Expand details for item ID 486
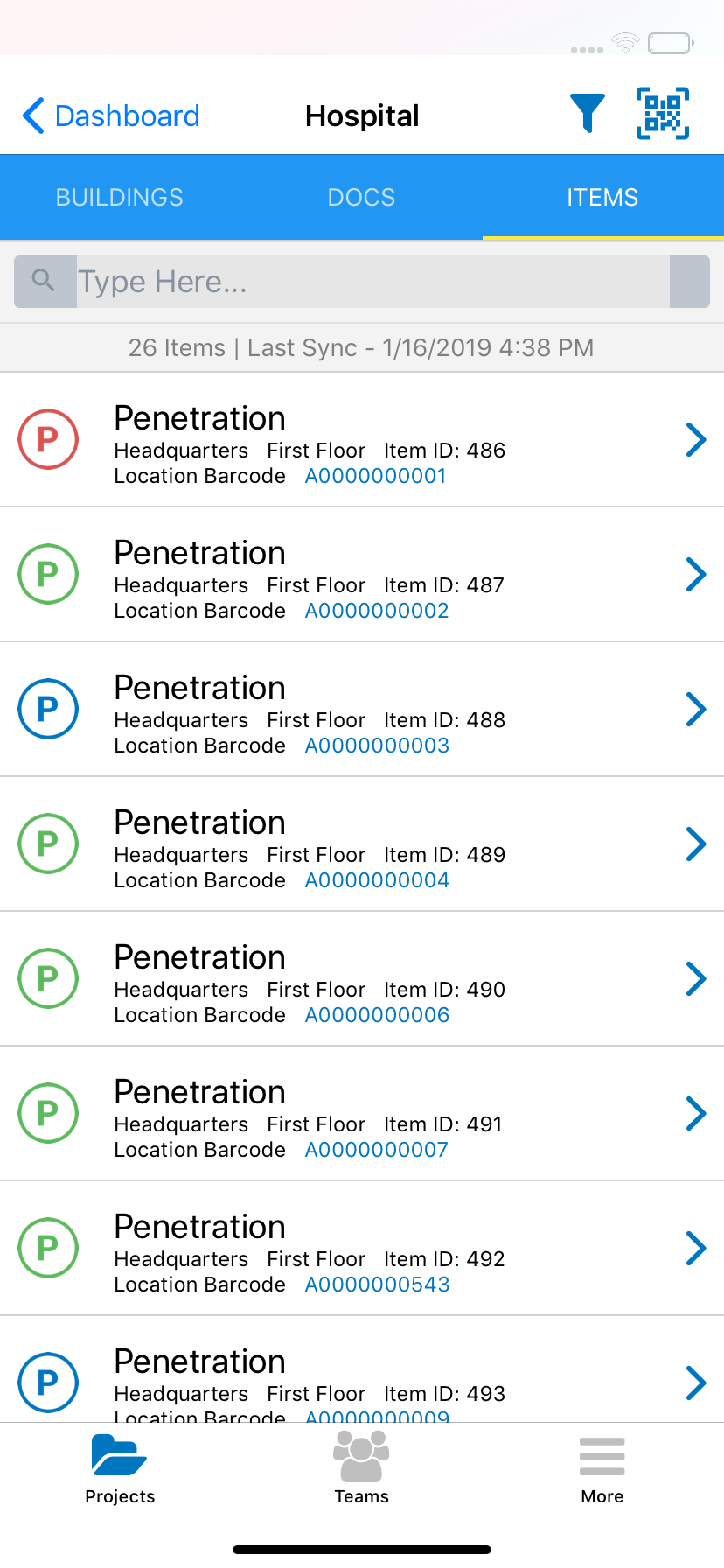The image size is (724, 1568). coord(695,439)
